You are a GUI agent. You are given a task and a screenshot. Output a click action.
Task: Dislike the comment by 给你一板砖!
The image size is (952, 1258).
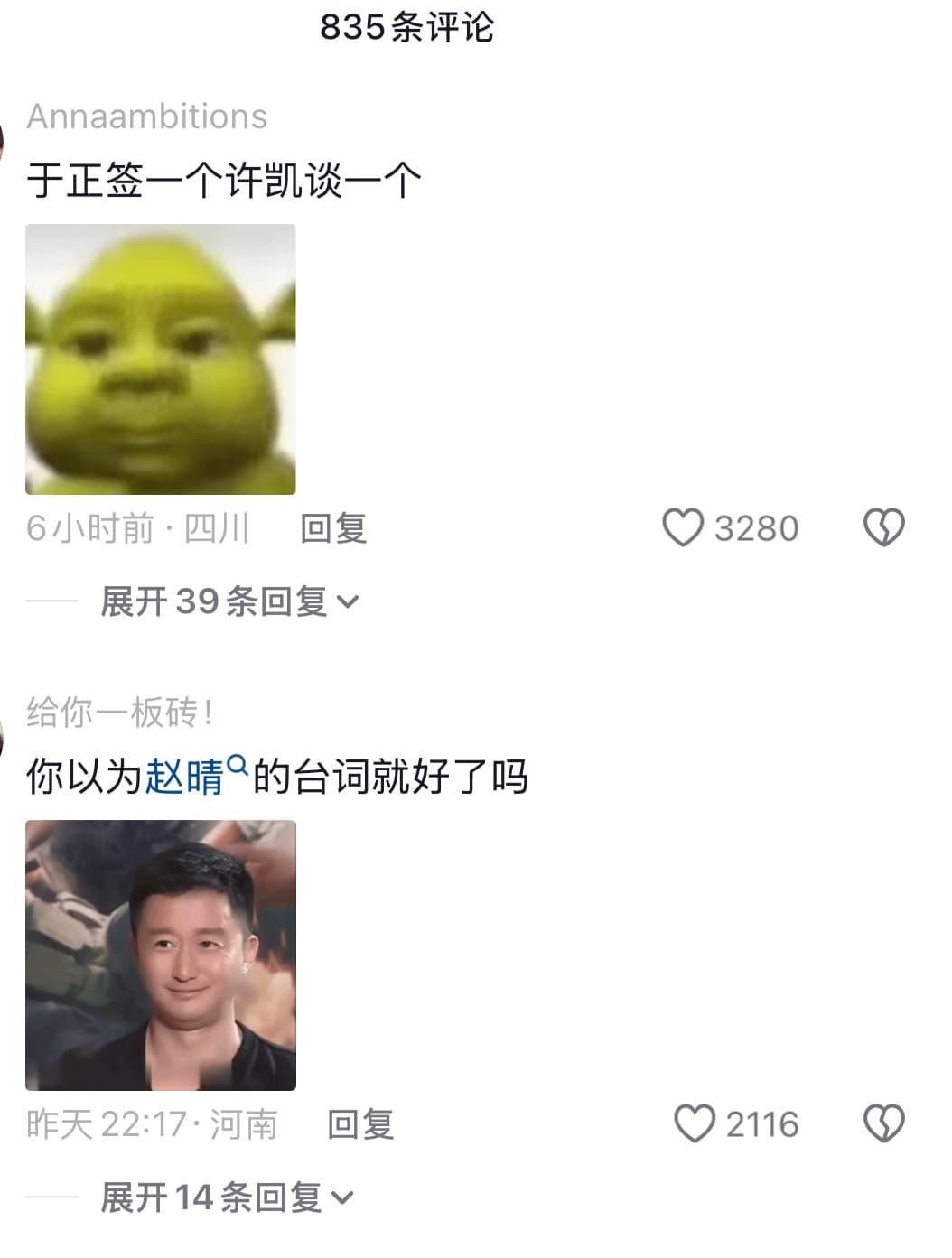point(883,1123)
